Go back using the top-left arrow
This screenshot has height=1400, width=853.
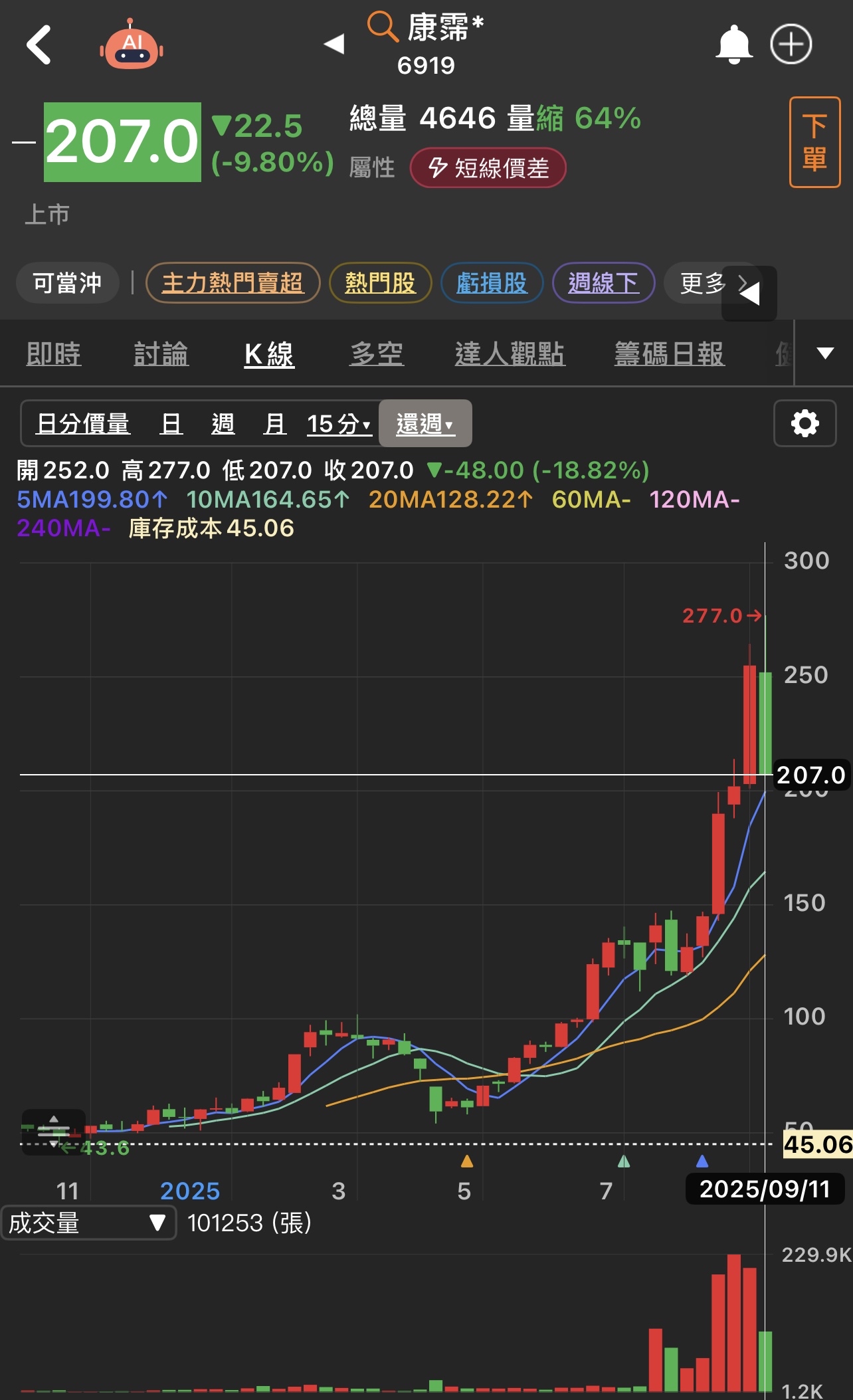(39, 45)
